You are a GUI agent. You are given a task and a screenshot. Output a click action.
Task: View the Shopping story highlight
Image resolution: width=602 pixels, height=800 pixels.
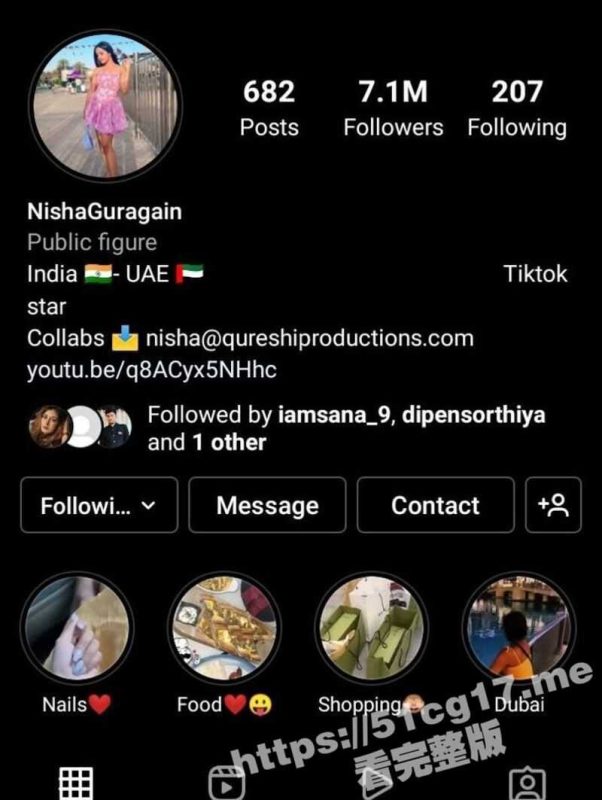pos(371,628)
